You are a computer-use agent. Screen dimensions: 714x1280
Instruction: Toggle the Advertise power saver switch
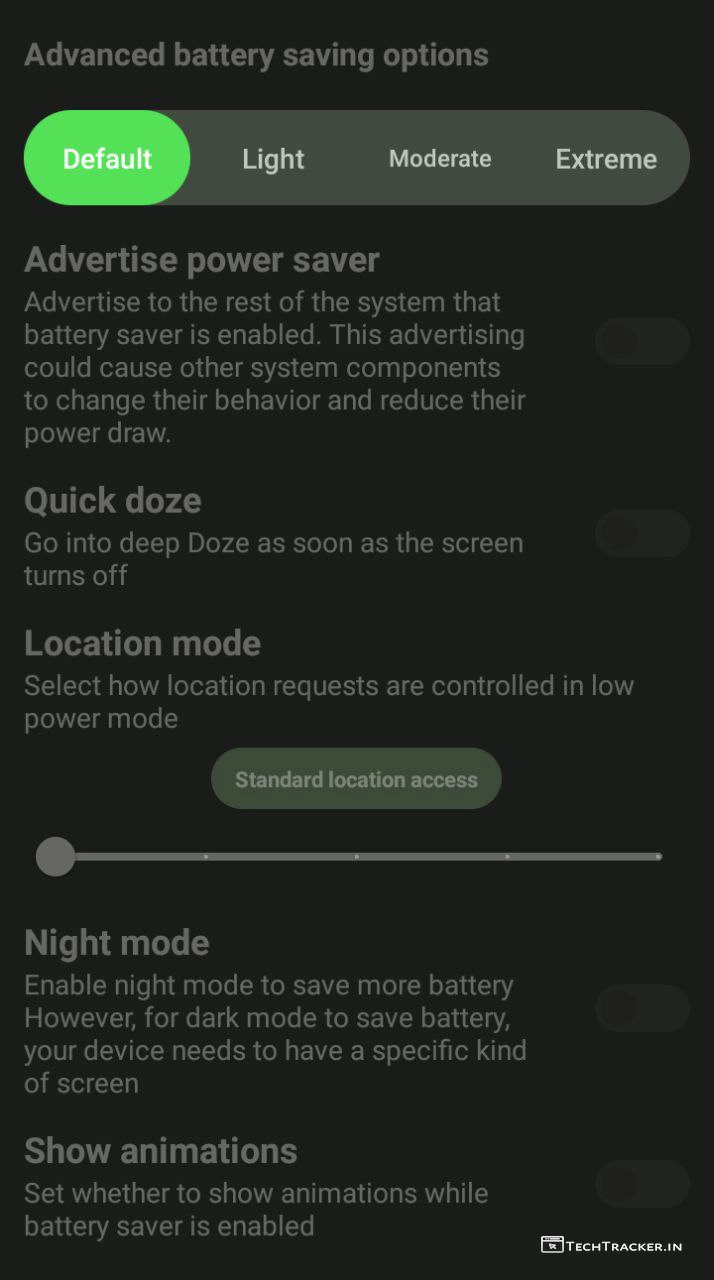[x=641, y=342]
